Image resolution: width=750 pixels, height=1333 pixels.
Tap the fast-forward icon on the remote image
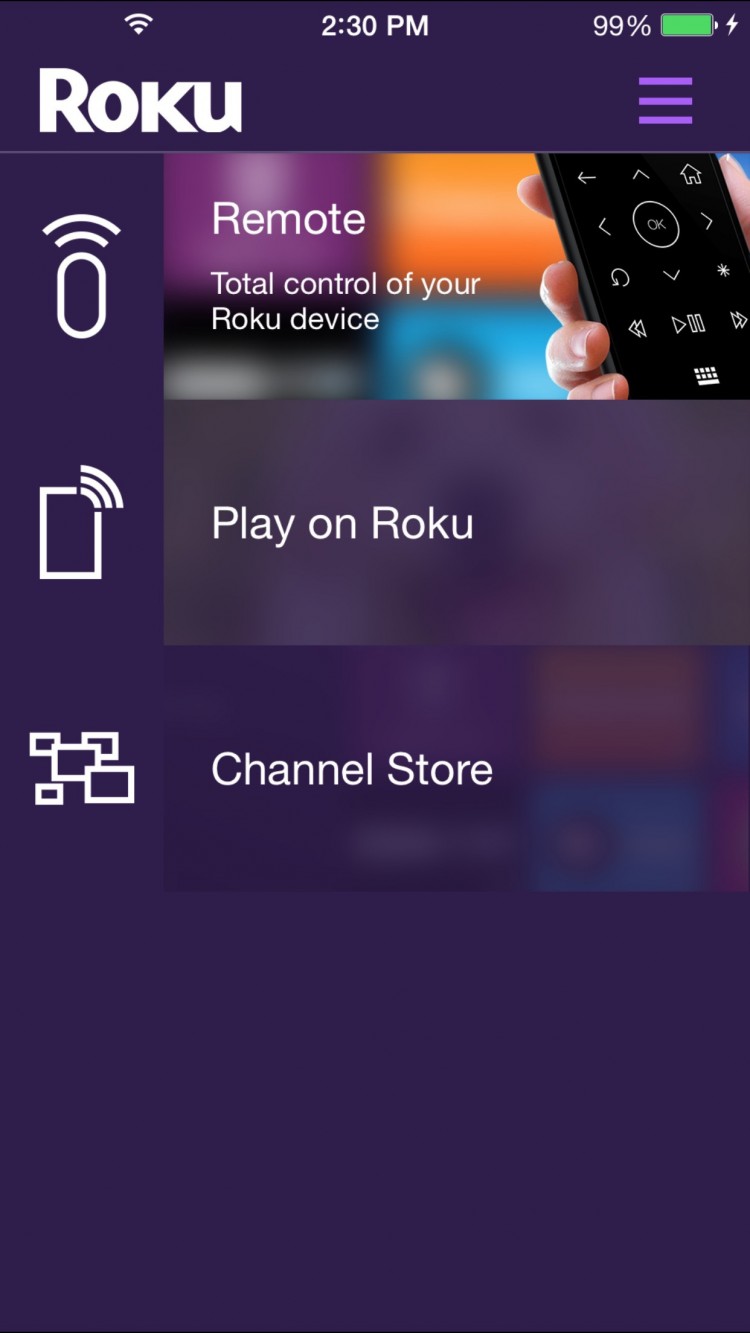[x=740, y=320]
